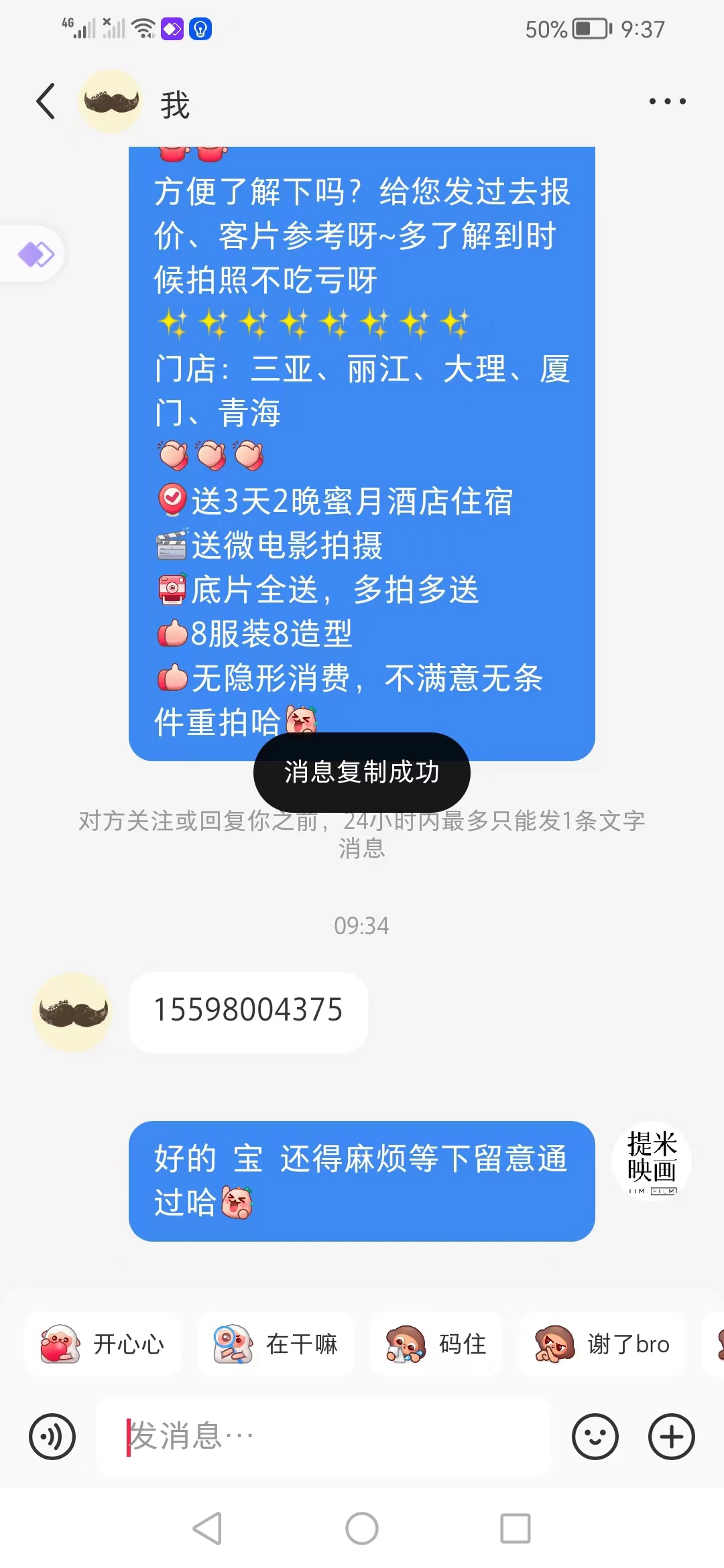Tap the system home button
This screenshot has height=1568, width=724.
(x=362, y=1528)
